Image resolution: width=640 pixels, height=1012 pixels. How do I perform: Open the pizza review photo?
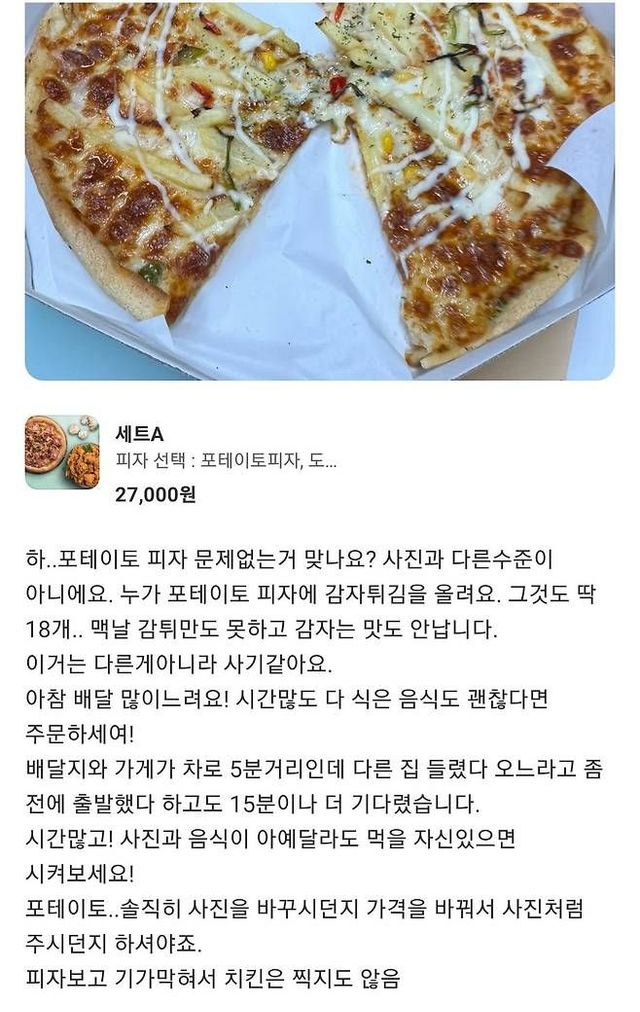pos(319,190)
